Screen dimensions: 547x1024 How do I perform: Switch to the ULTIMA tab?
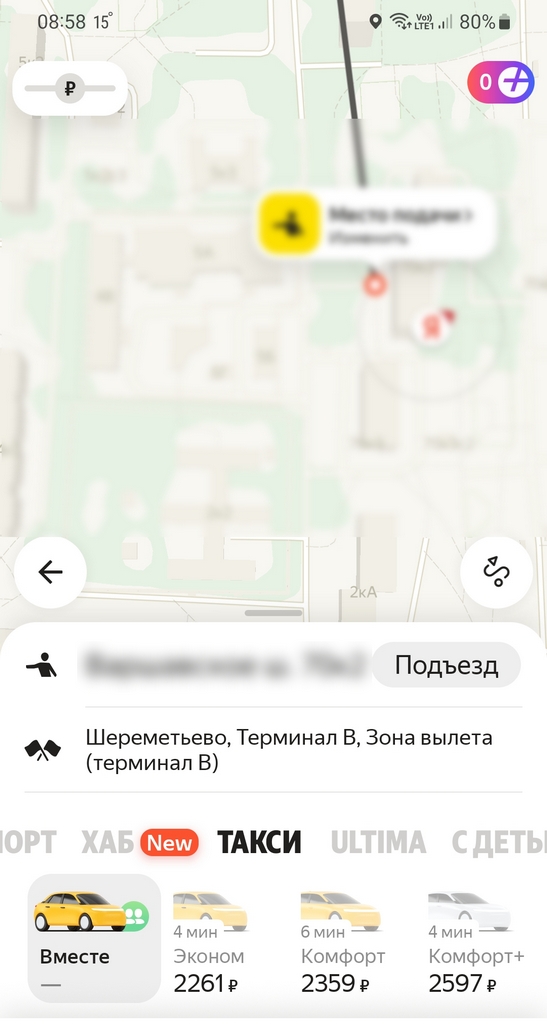[x=379, y=843]
